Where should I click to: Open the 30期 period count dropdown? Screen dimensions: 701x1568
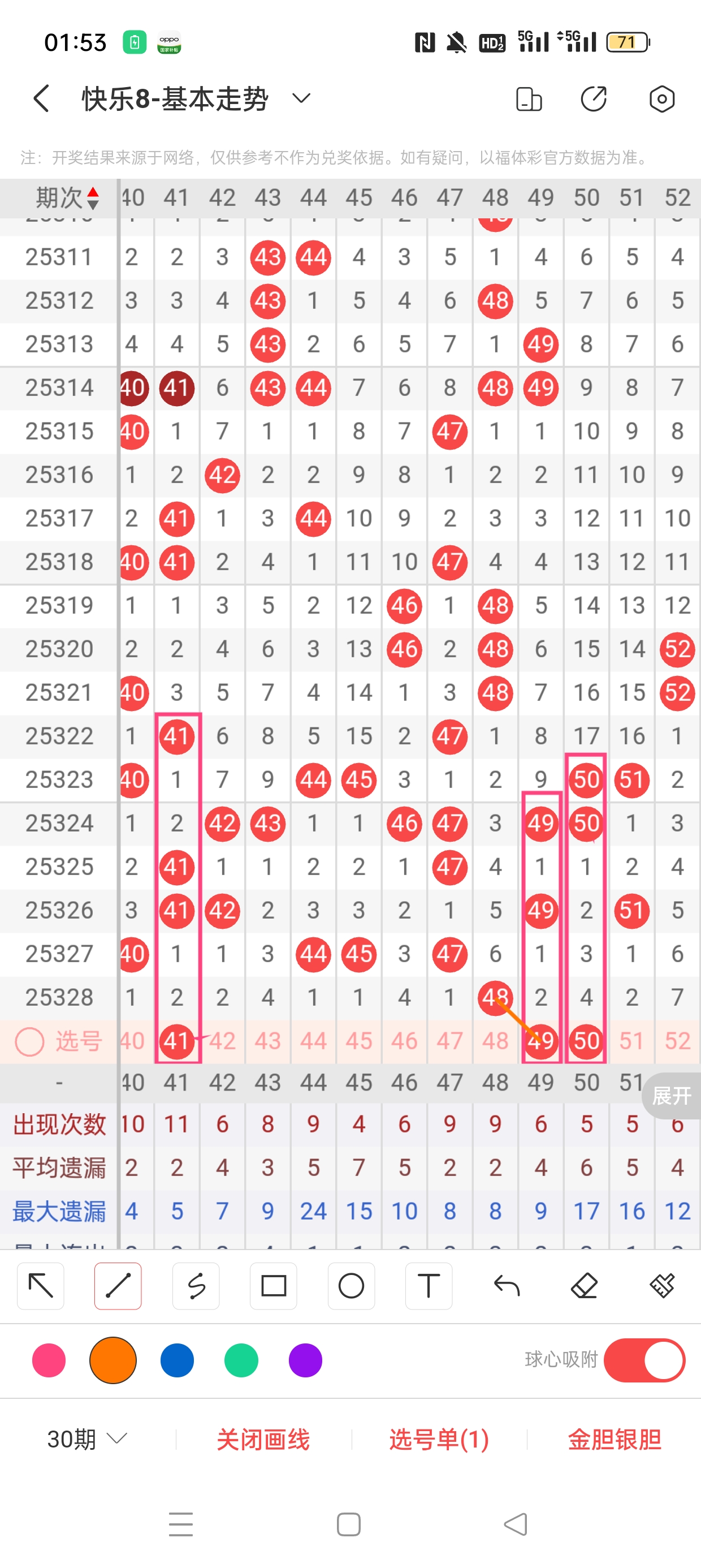87,1439
